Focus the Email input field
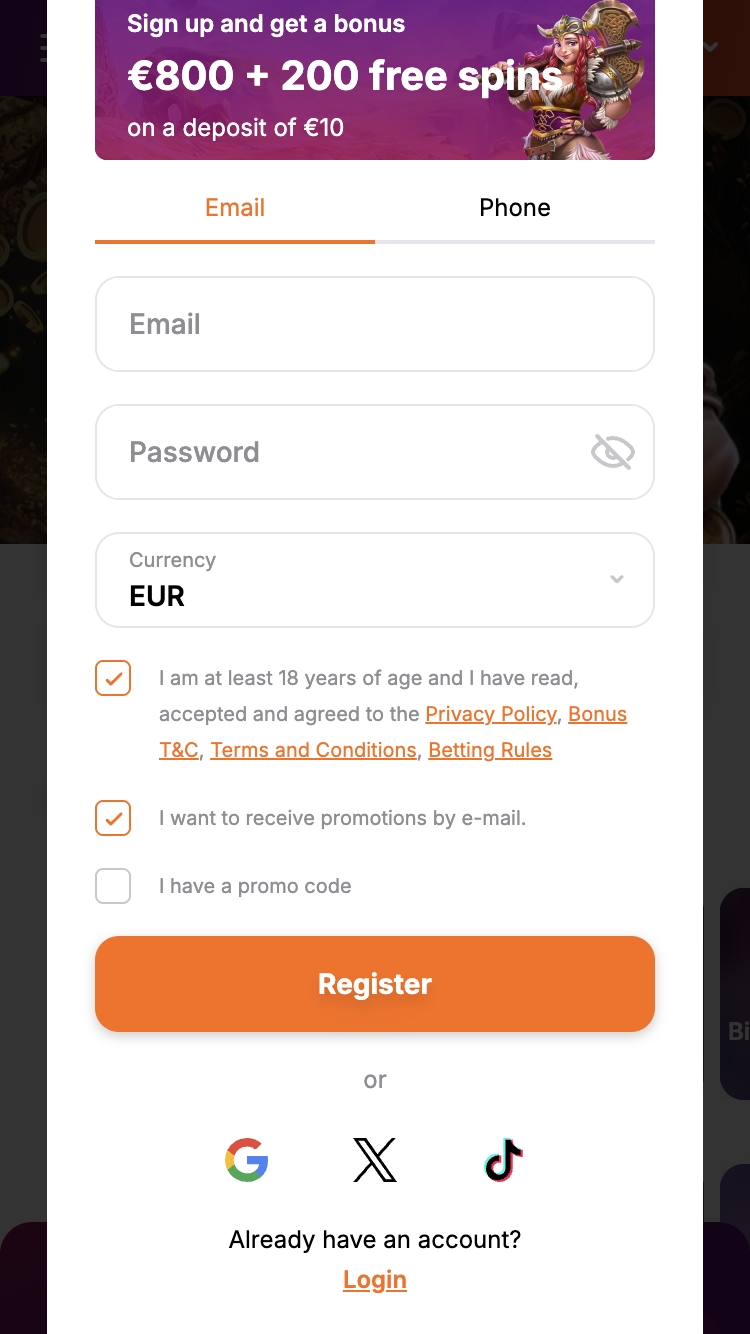Screen dimensions: 750x1334 point(374,324)
